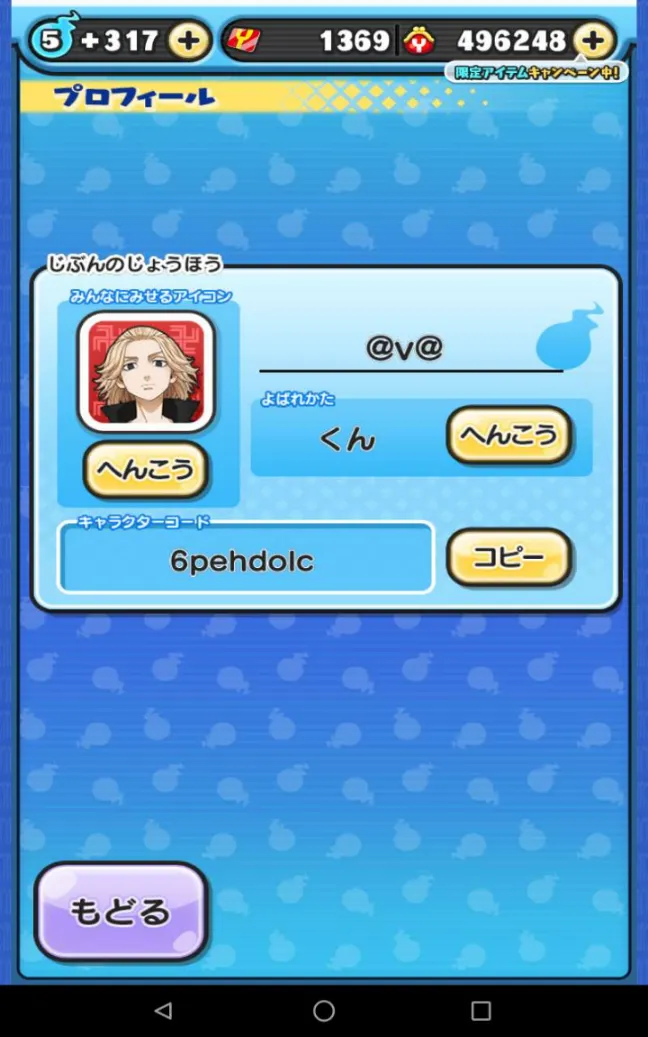648x1037 pixels.
Task: Open the recent apps view
Action: tap(481, 1011)
